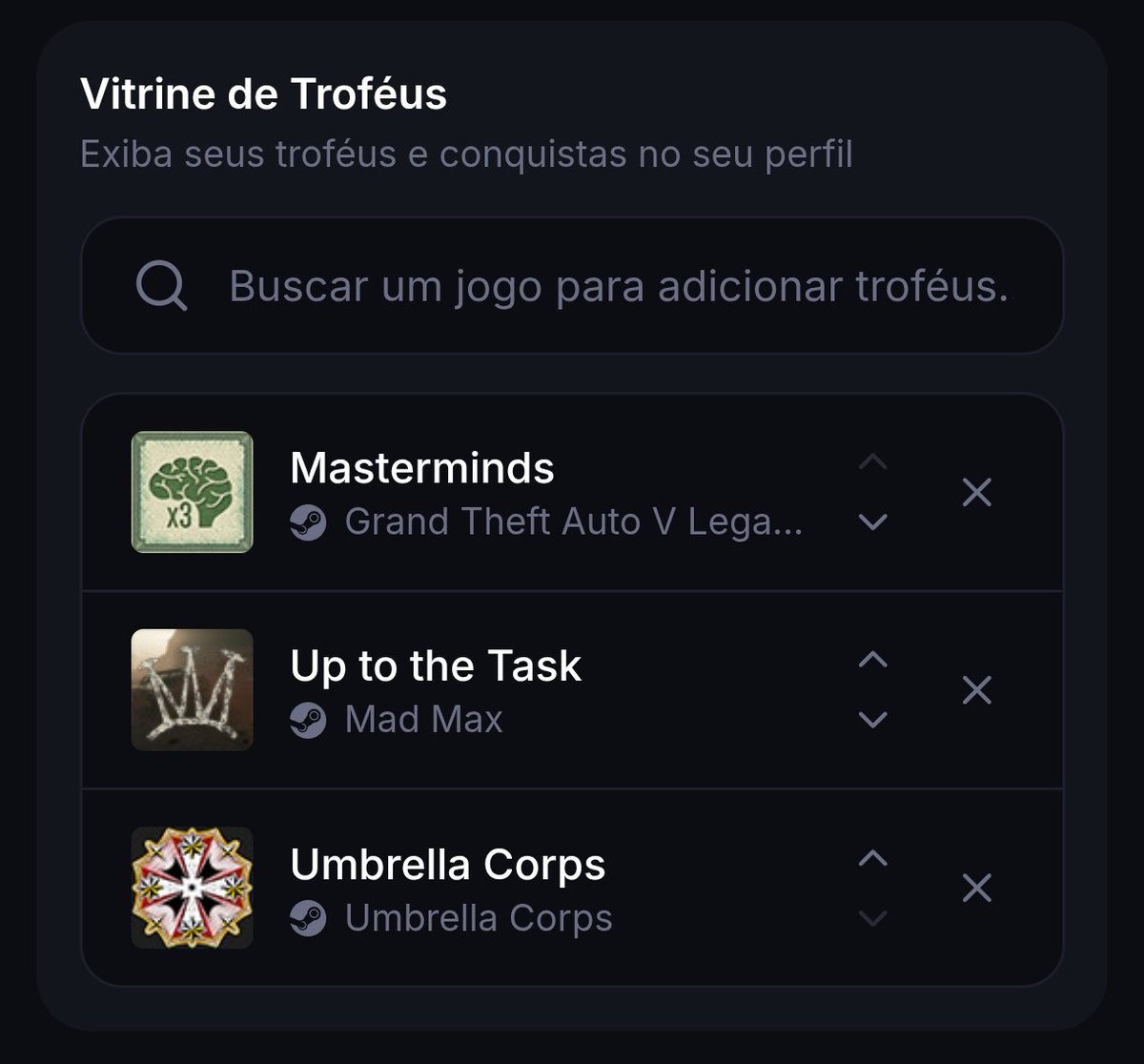Move Up to the Task trophy up
The image size is (1144, 1064).
(872, 660)
